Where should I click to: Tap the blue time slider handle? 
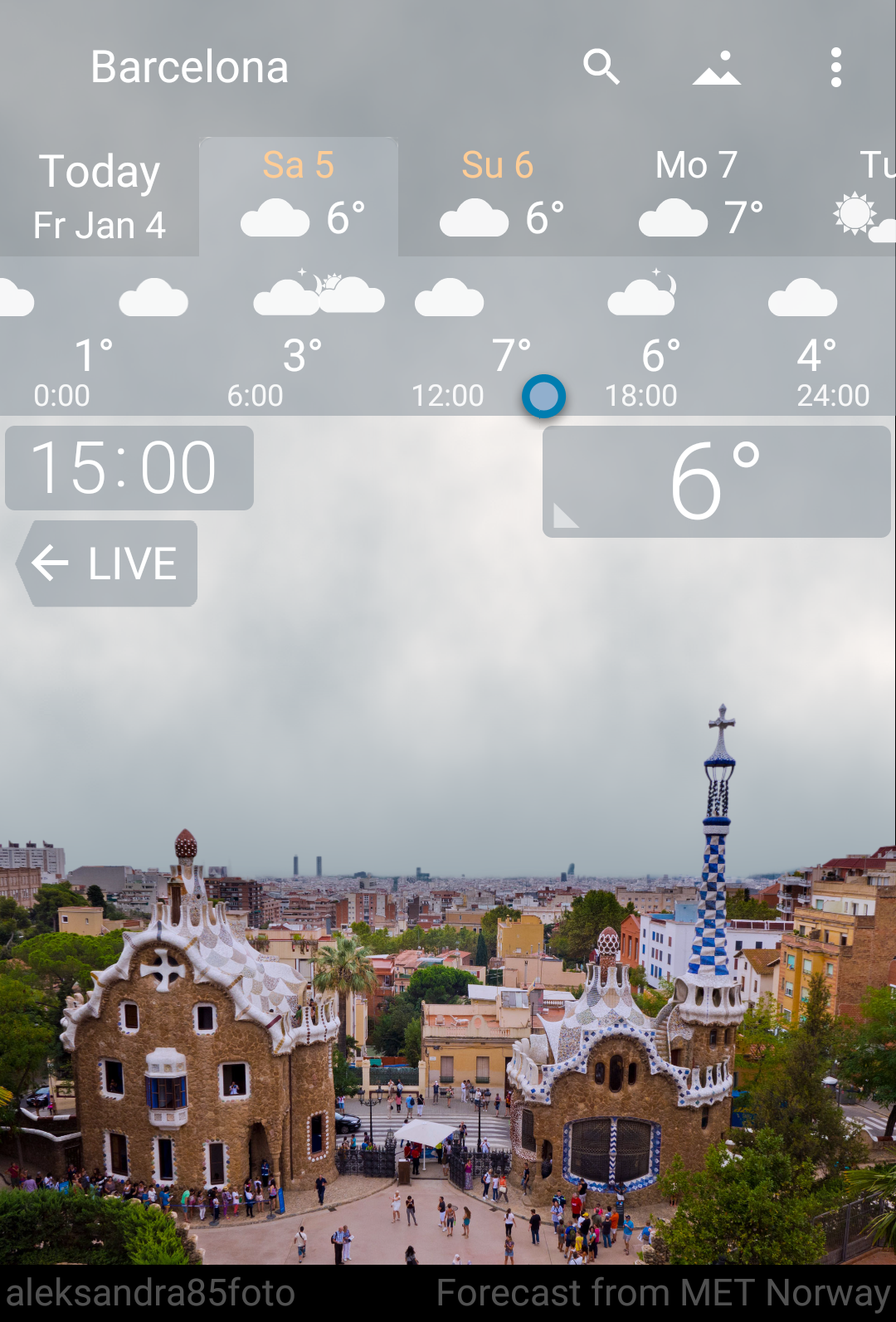point(543,396)
